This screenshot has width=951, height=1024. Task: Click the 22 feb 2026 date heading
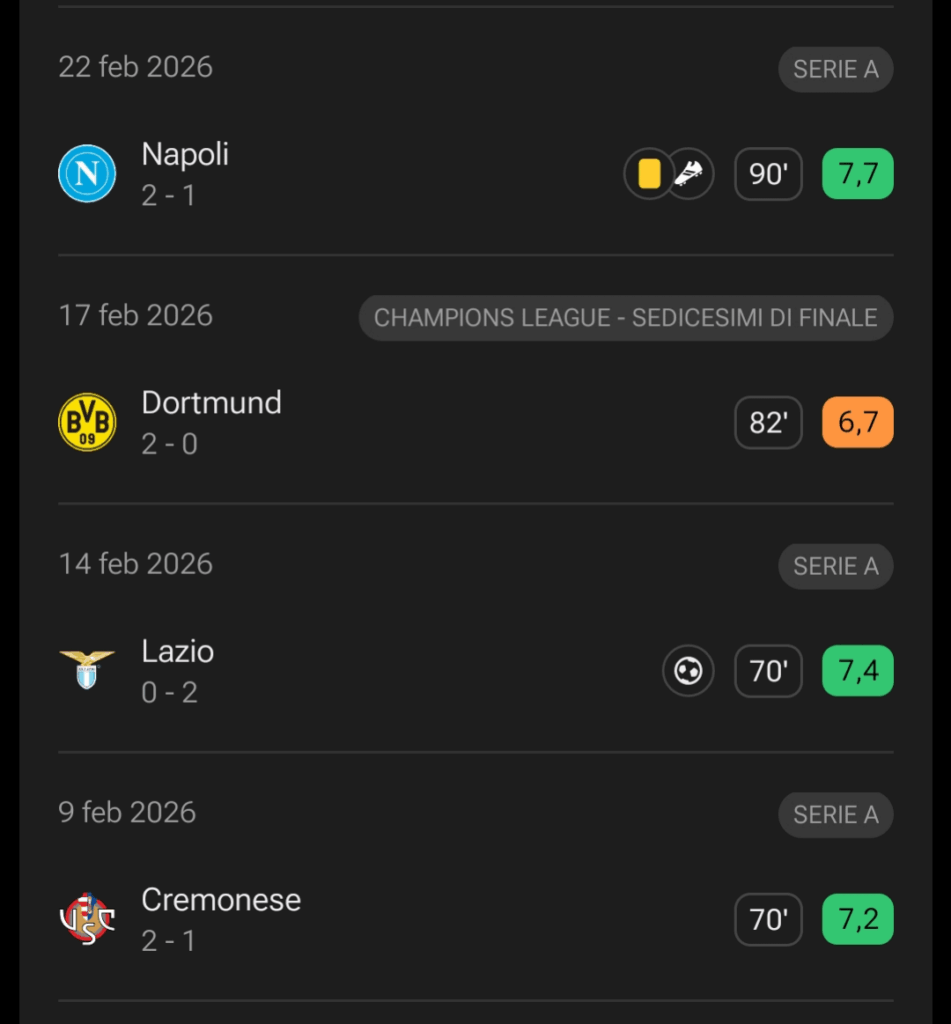(134, 67)
